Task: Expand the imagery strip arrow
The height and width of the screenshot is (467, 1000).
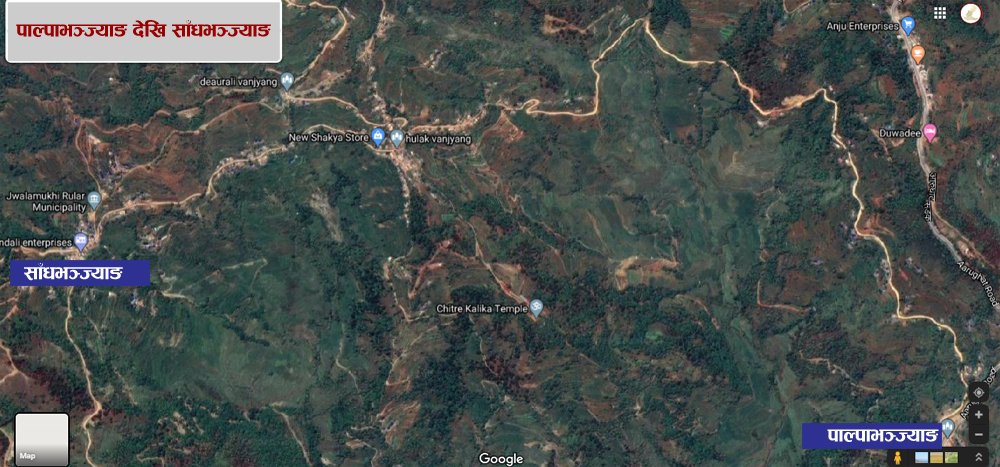Action: pyautogui.click(x=978, y=457)
